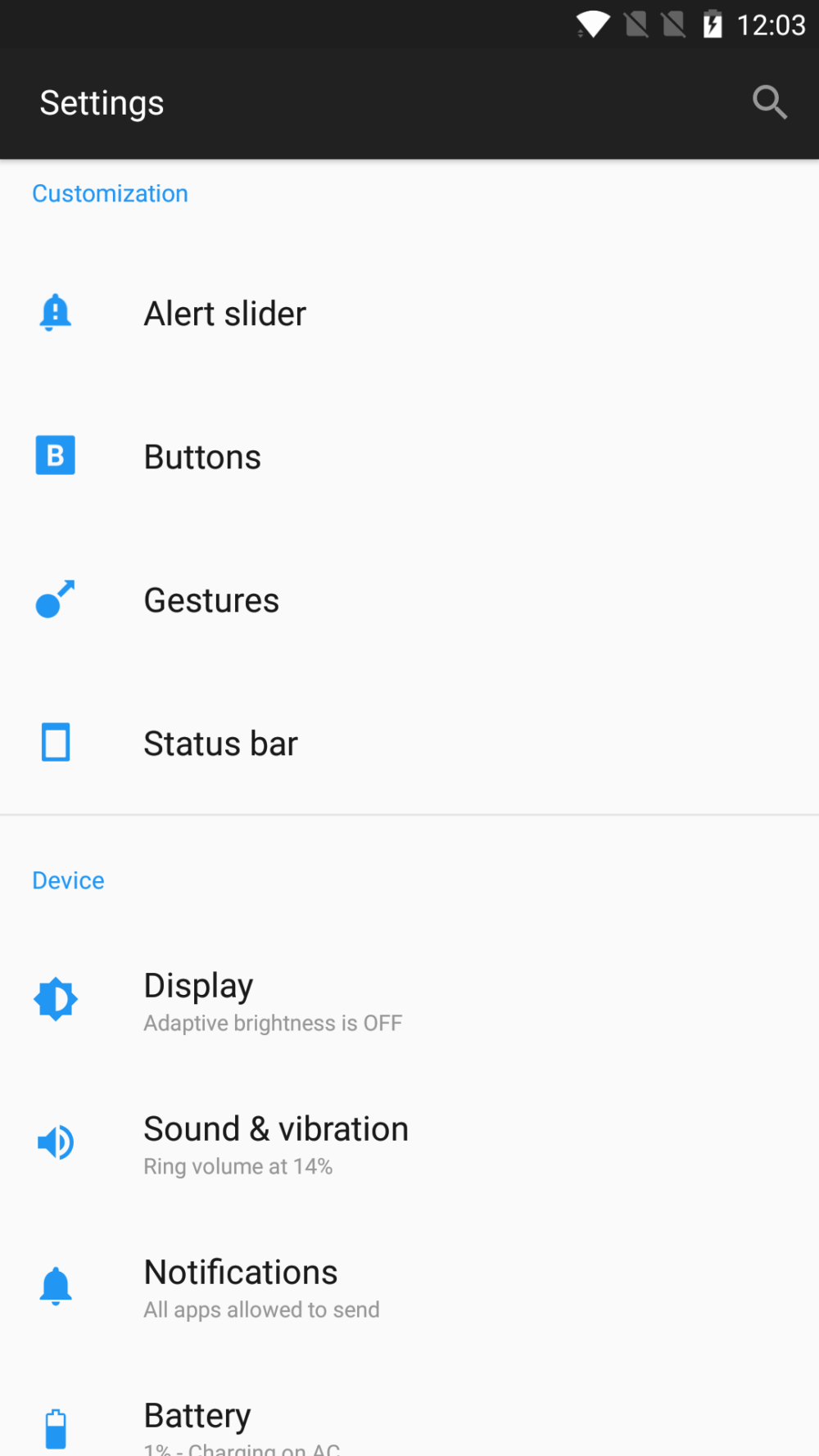Screen dimensions: 819x1456
Task: Tap the Customization section header
Action: tap(110, 193)
